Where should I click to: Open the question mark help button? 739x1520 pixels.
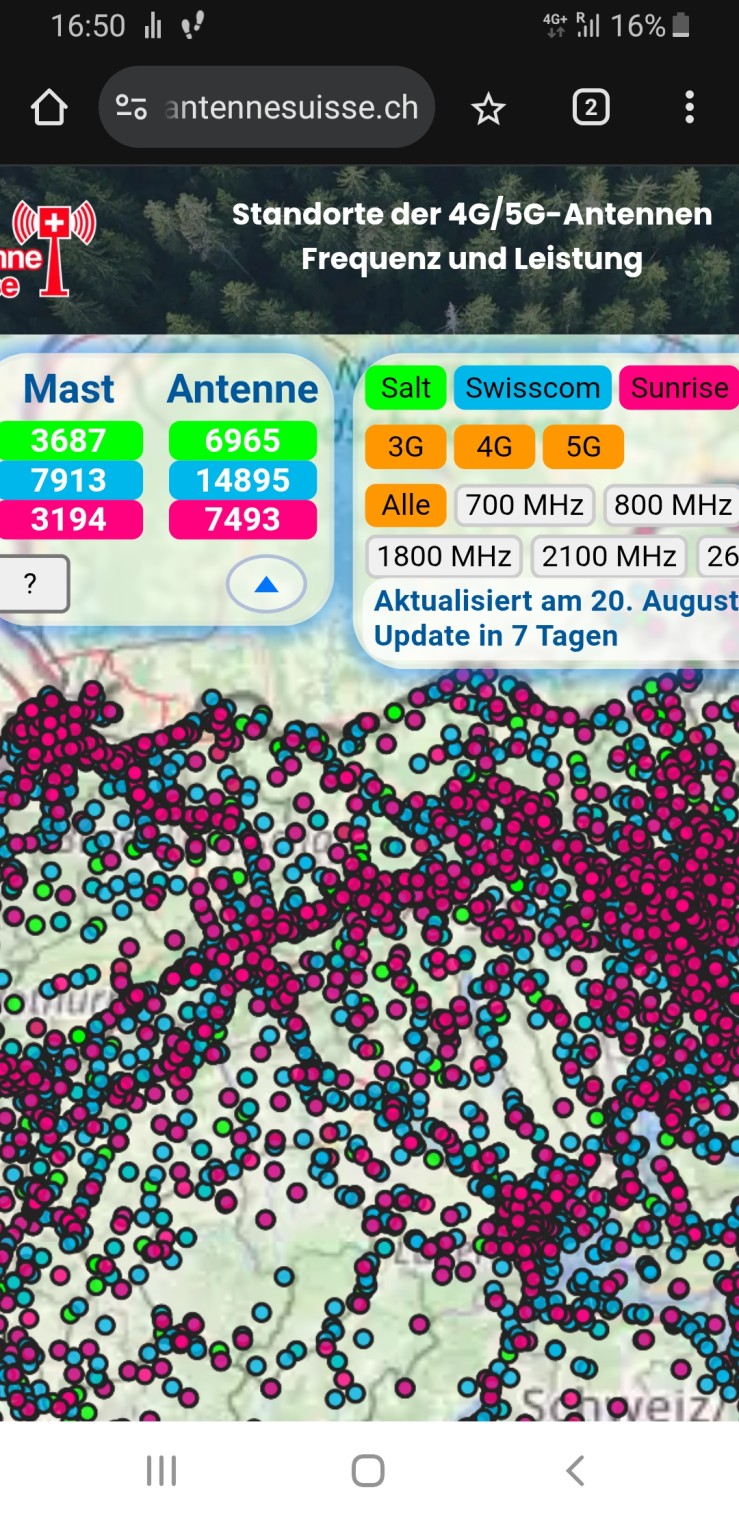pyautogui.click(x=31, y=584)
